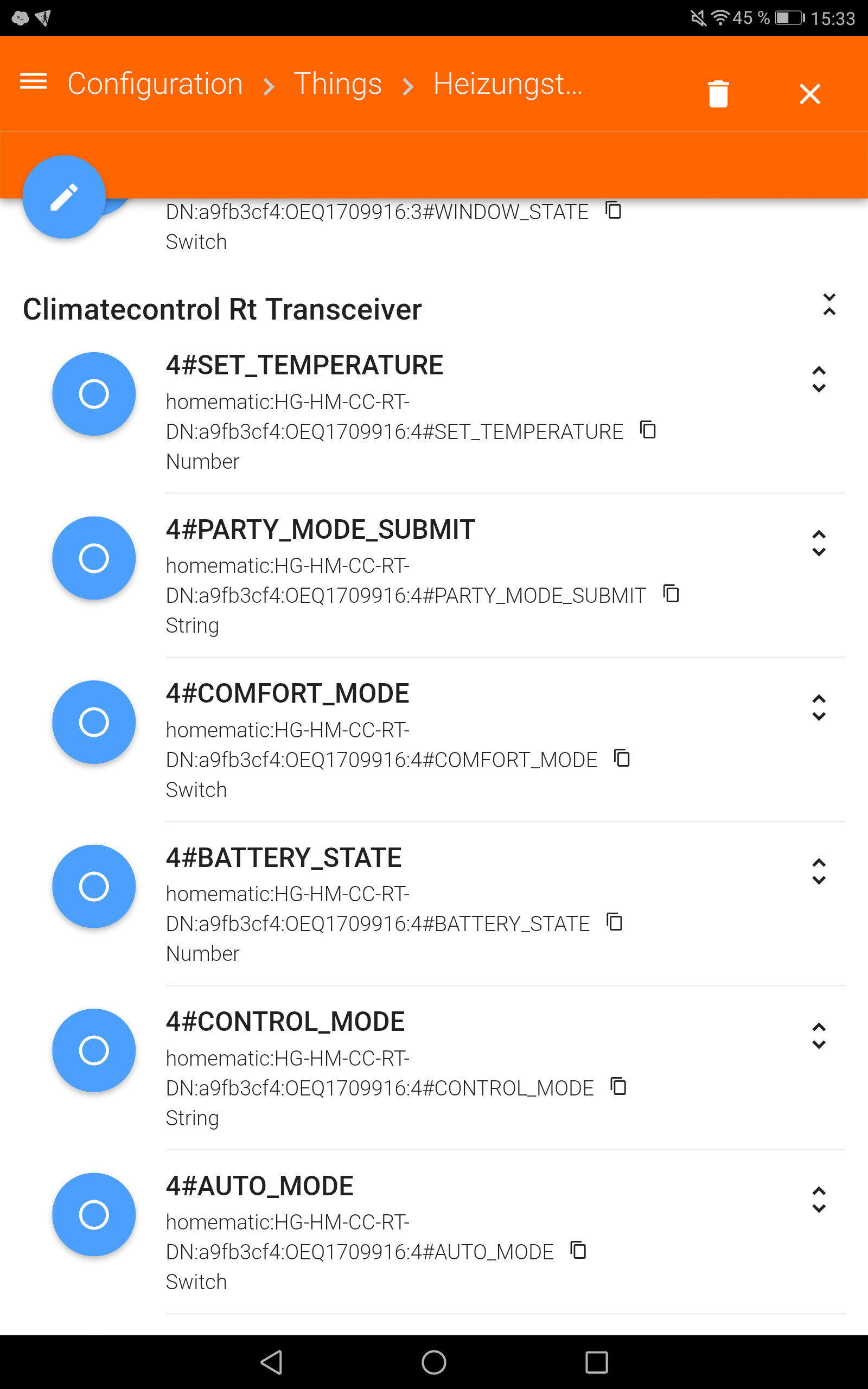Copy the 4#PARTY_MODE_SUBMIT channel UID
This screenshot has width=868, height=1389.
671,594
